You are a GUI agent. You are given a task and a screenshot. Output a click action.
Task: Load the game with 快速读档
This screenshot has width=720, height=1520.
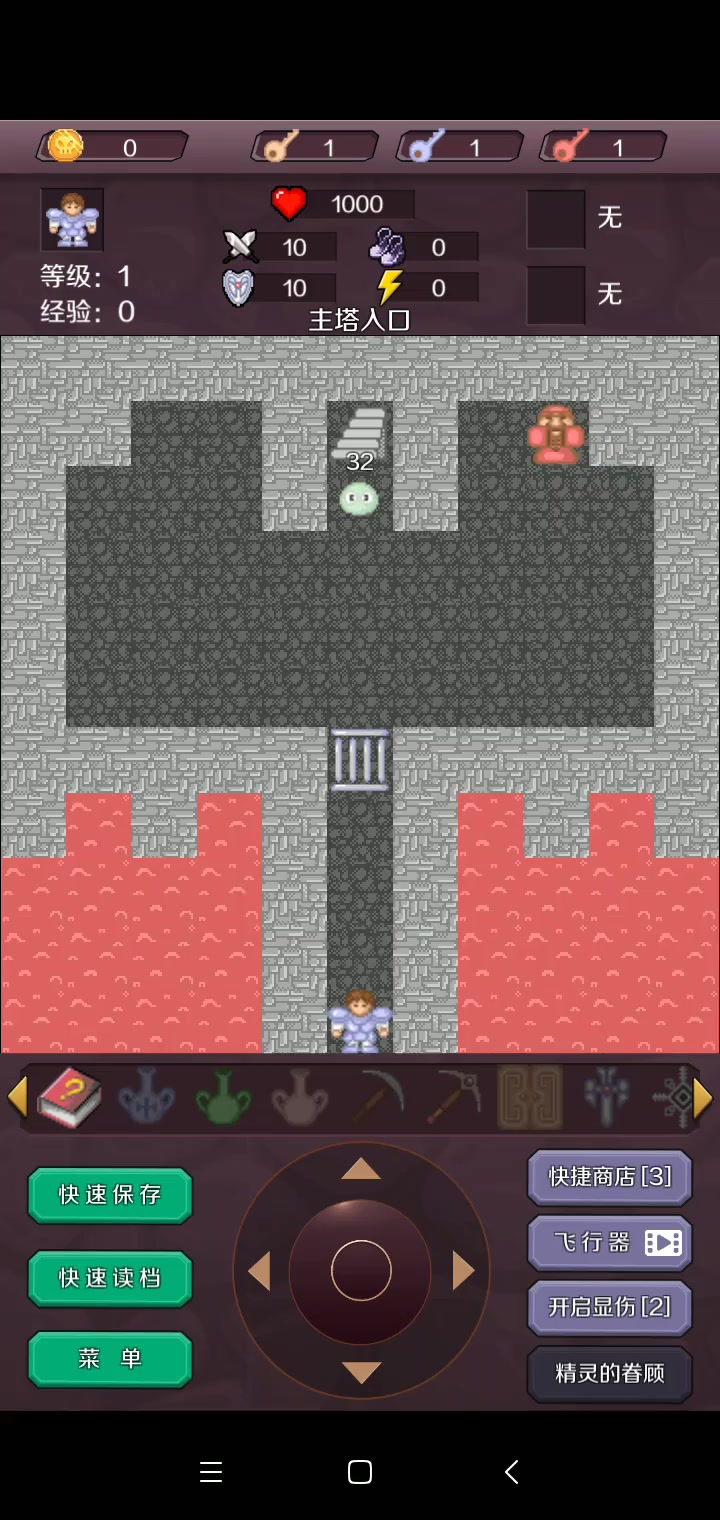(110, 1278)
